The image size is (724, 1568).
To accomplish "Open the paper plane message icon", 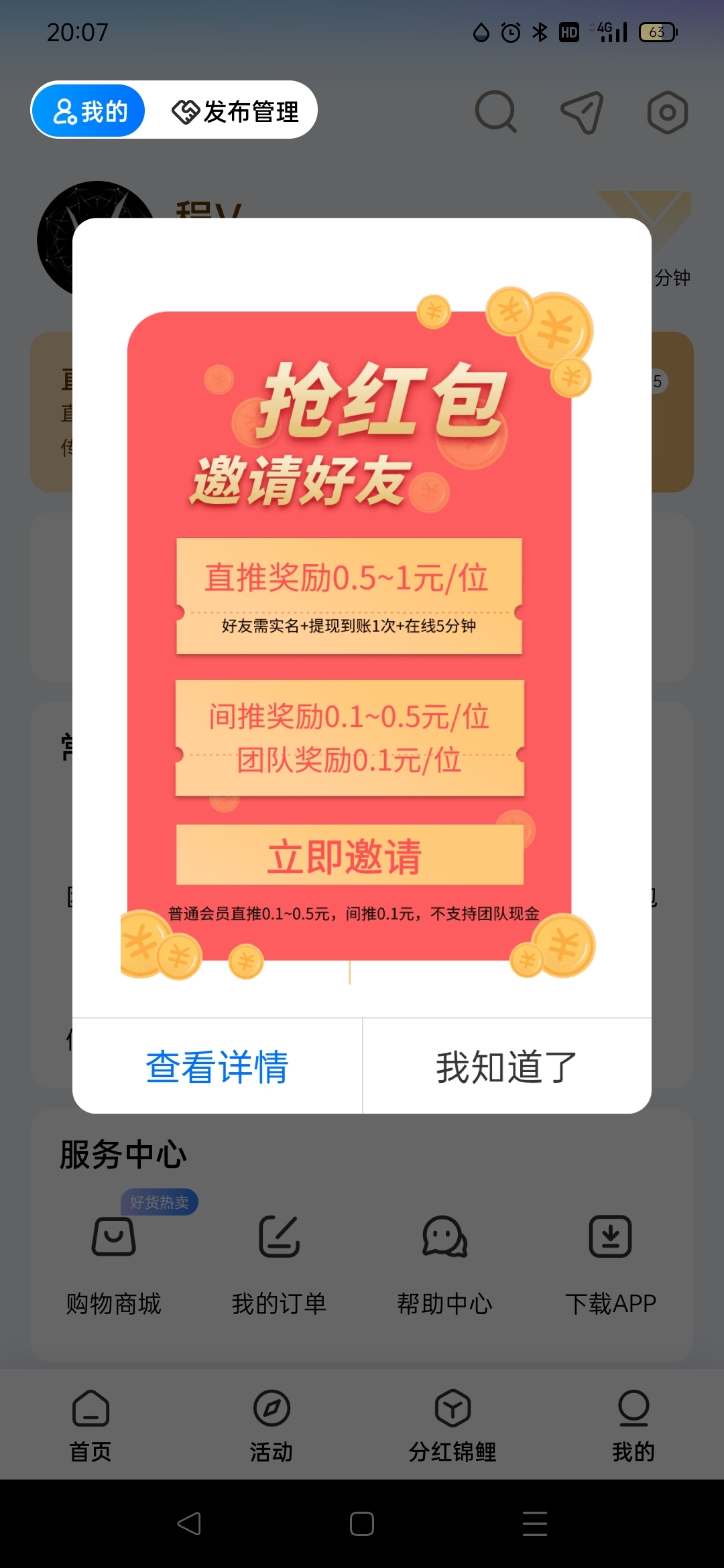I will pos(581,111).
